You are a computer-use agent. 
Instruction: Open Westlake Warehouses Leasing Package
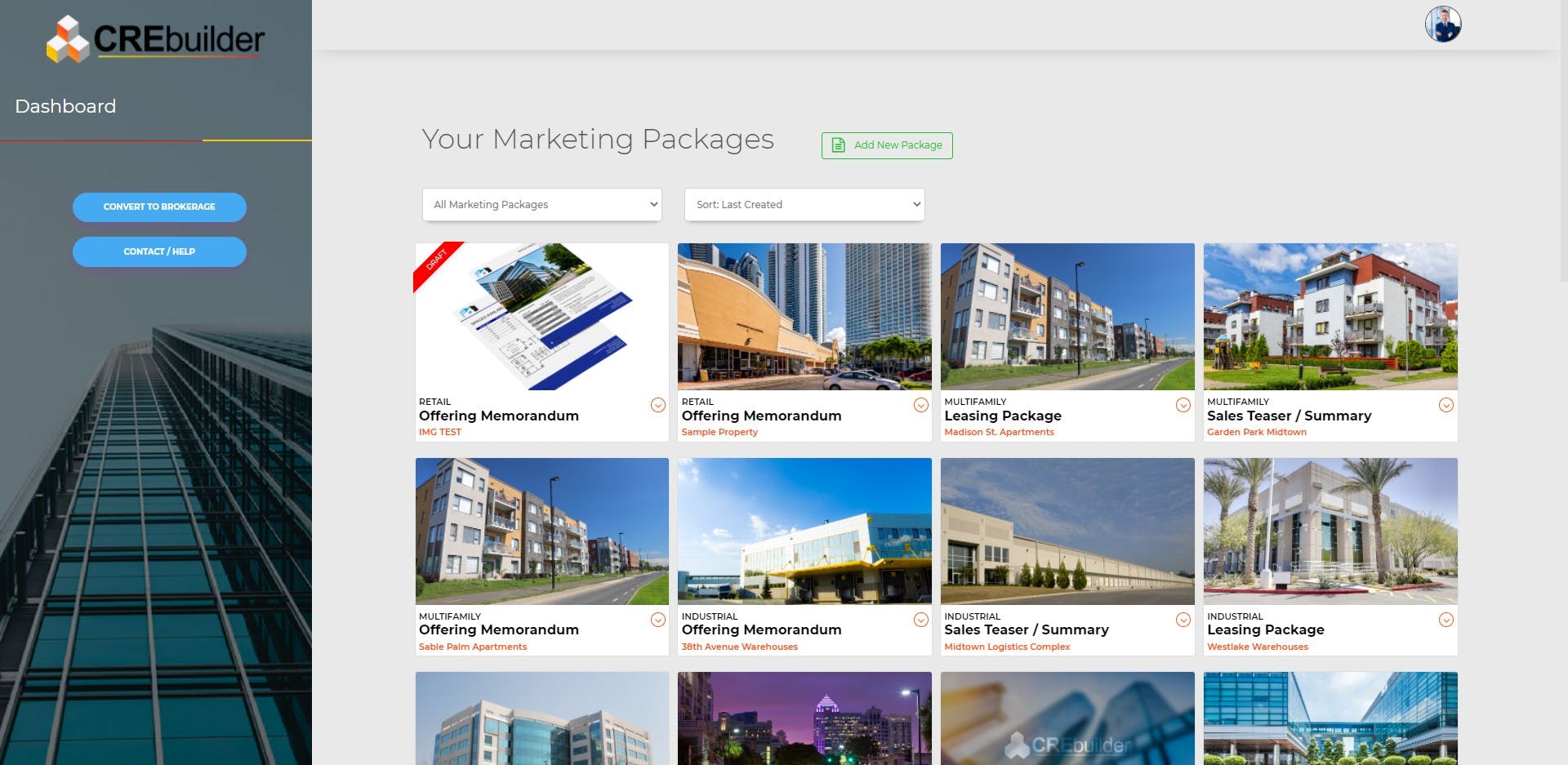tap(1330, 531)
